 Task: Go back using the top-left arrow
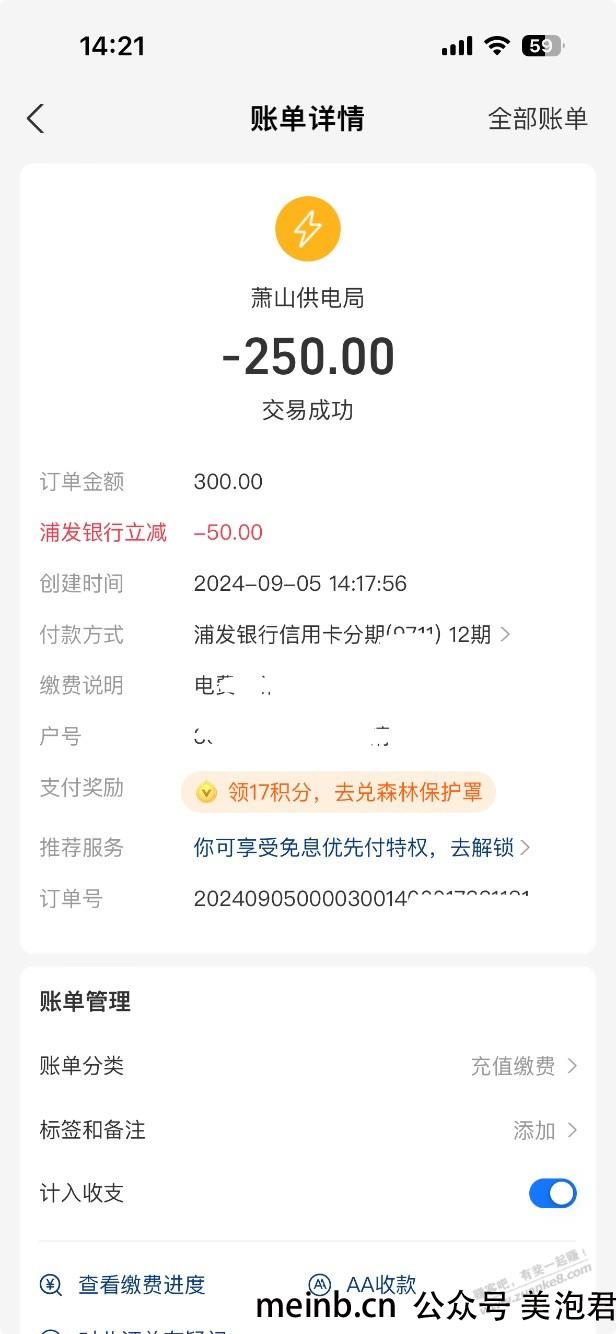point(36,119)
